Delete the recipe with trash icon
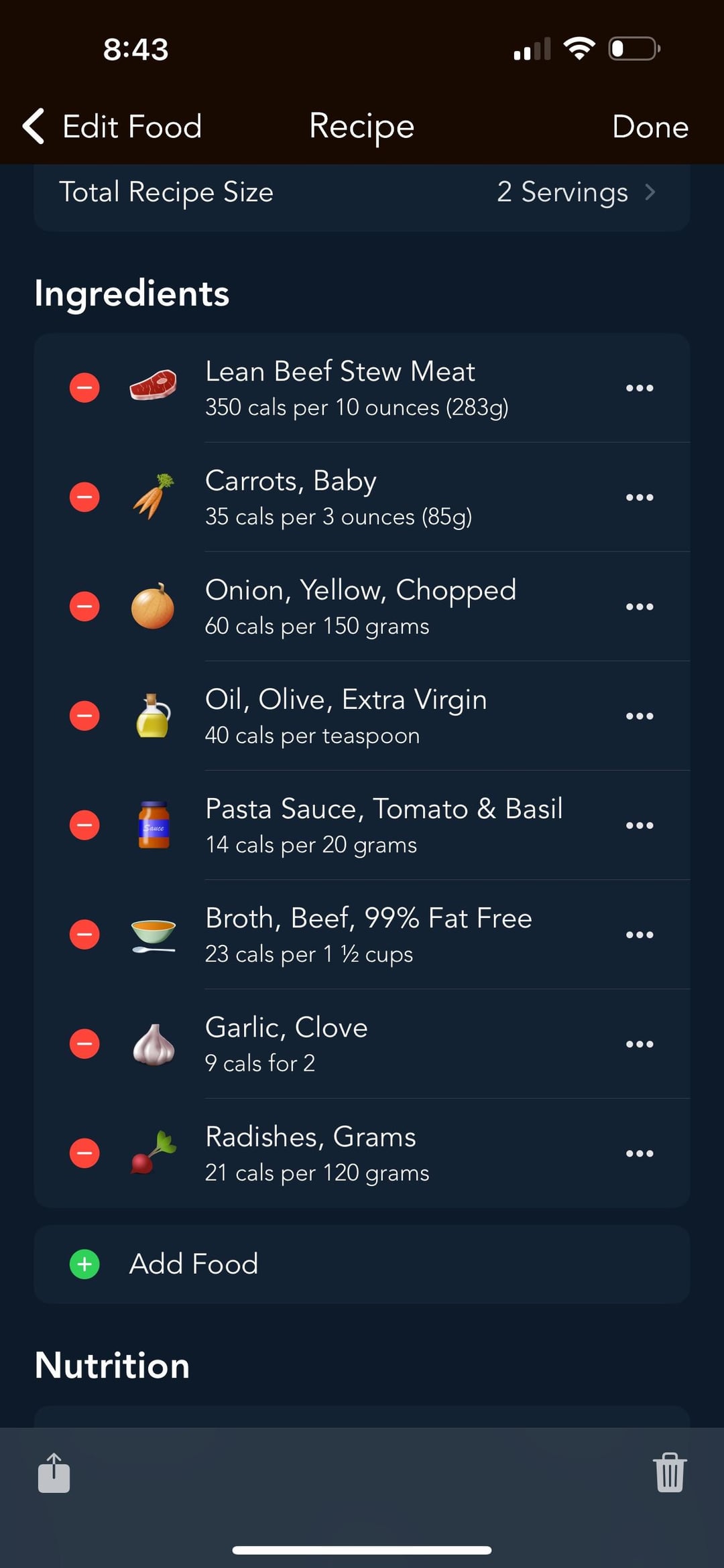Image resolution: width=724 pixels, height=1568 pixels. (x=670, y=1473)
